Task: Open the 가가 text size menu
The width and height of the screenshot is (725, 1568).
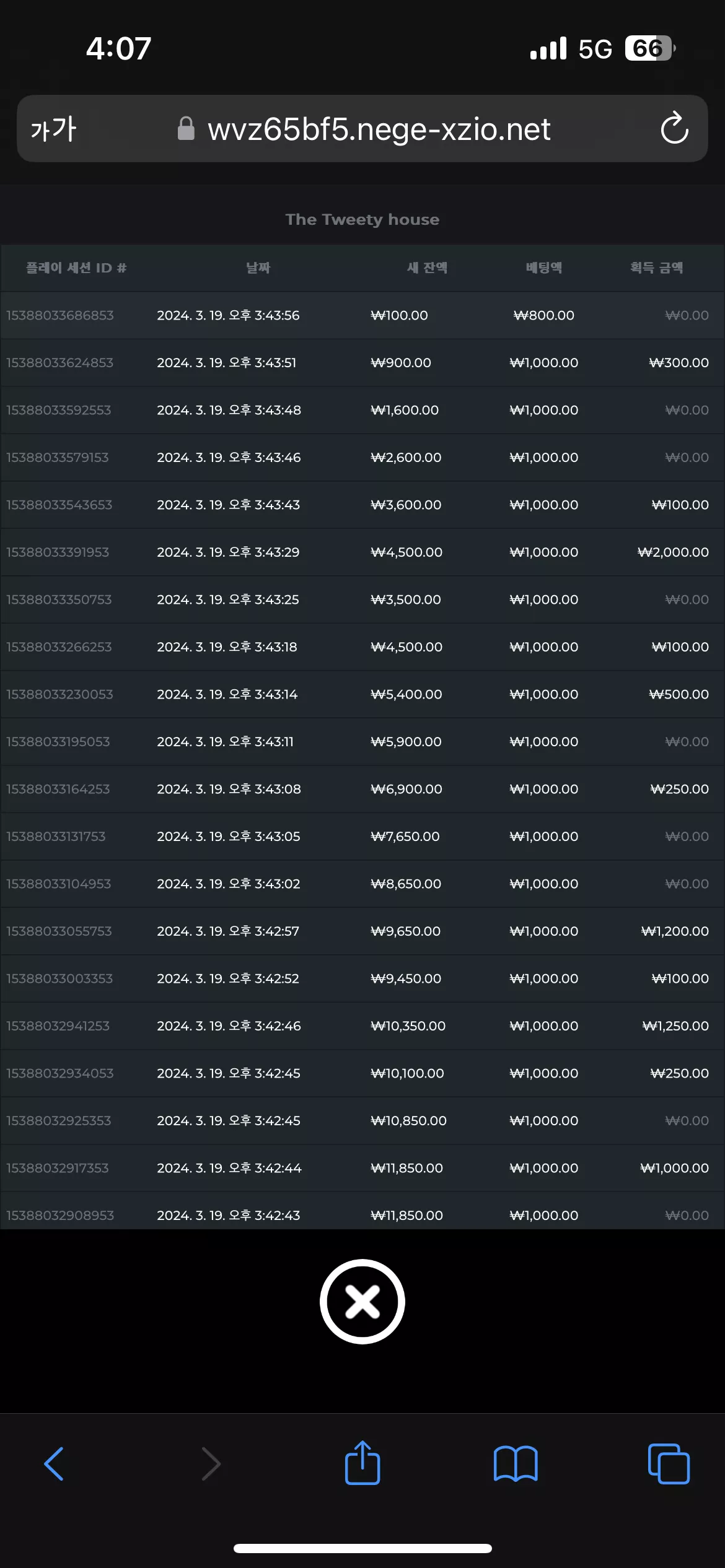Action: 53,129
